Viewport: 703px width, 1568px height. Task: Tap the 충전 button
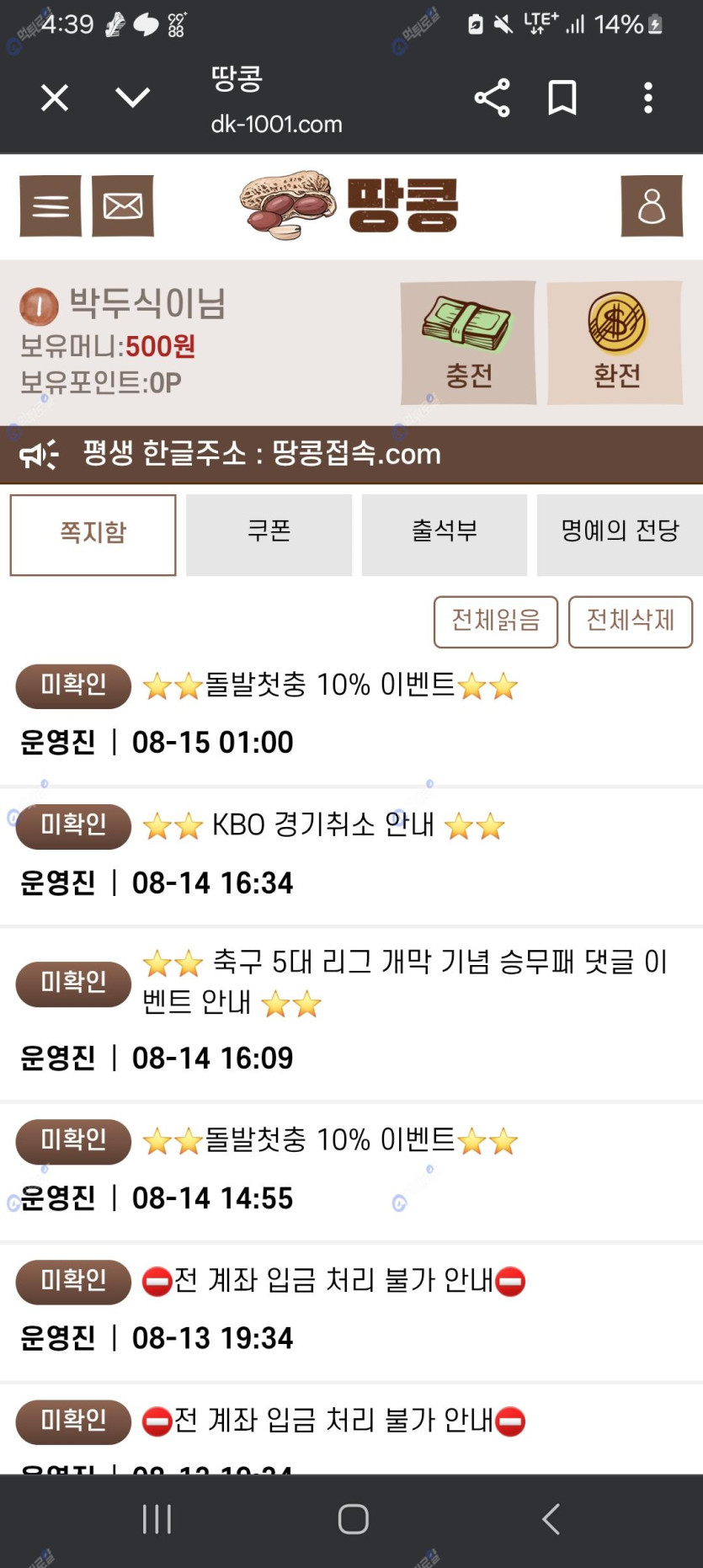point(468,343)
